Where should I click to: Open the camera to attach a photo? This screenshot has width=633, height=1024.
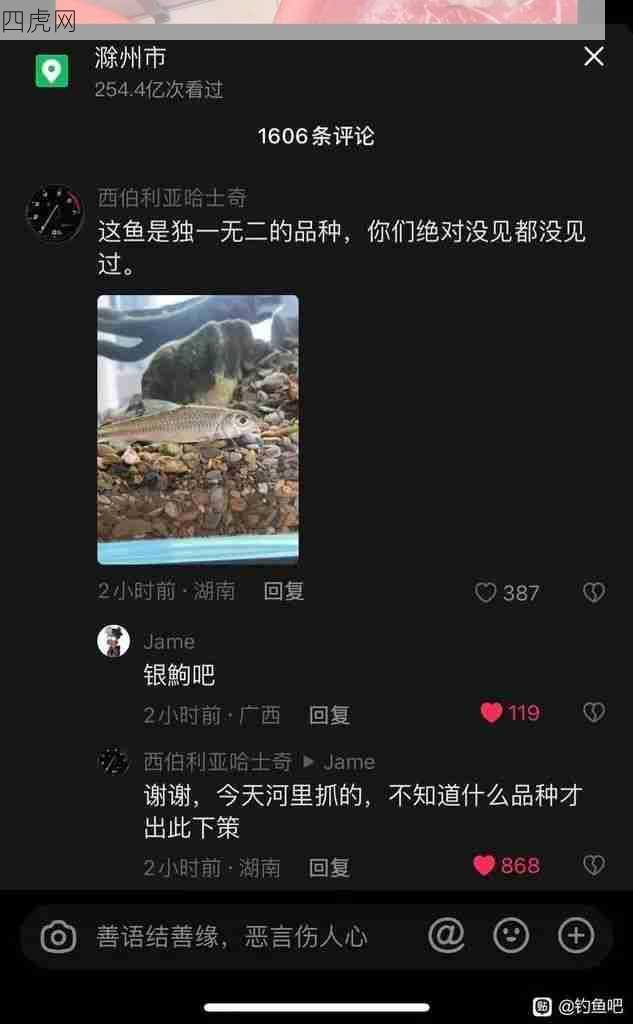[x=58, y=937]
